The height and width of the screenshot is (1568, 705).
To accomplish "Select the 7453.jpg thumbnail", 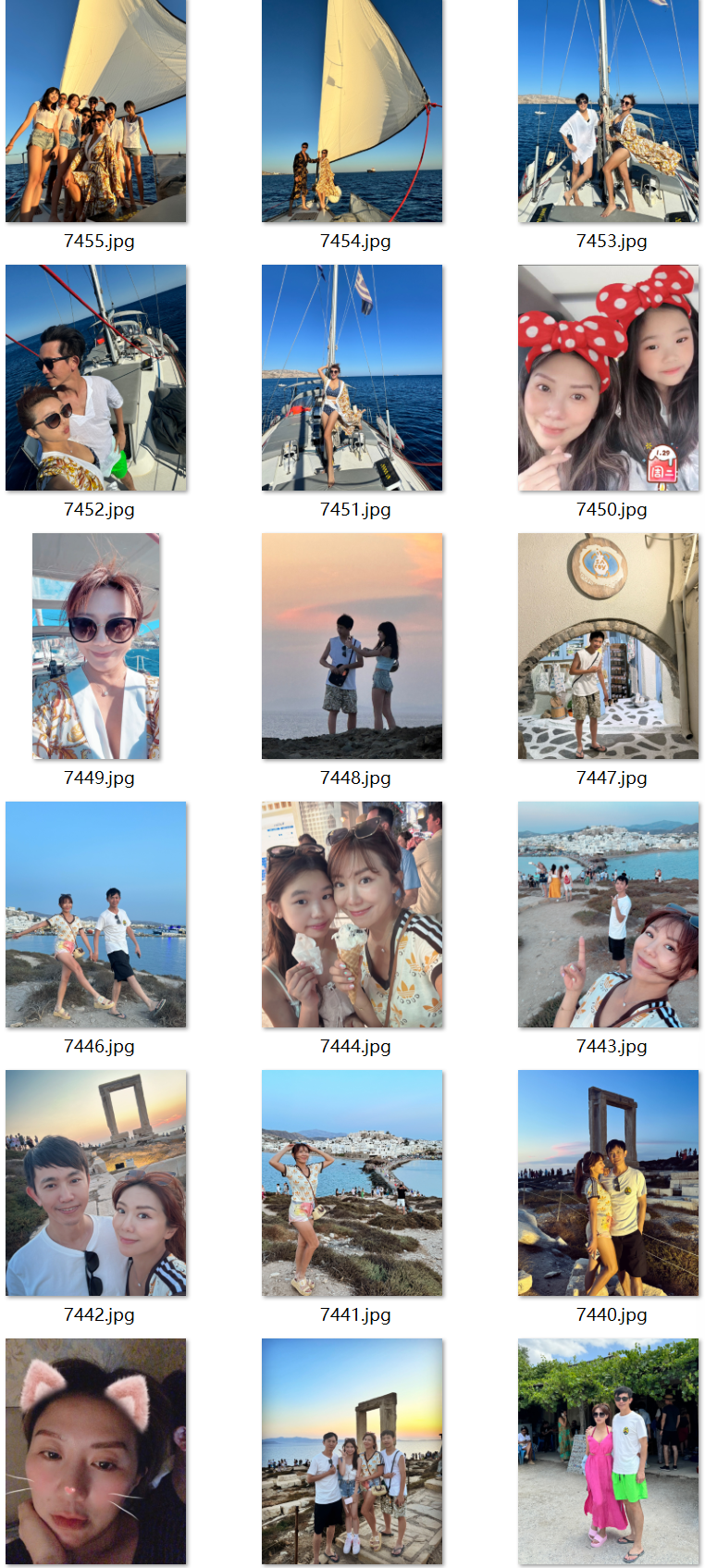I will click(x=608, y=111).
